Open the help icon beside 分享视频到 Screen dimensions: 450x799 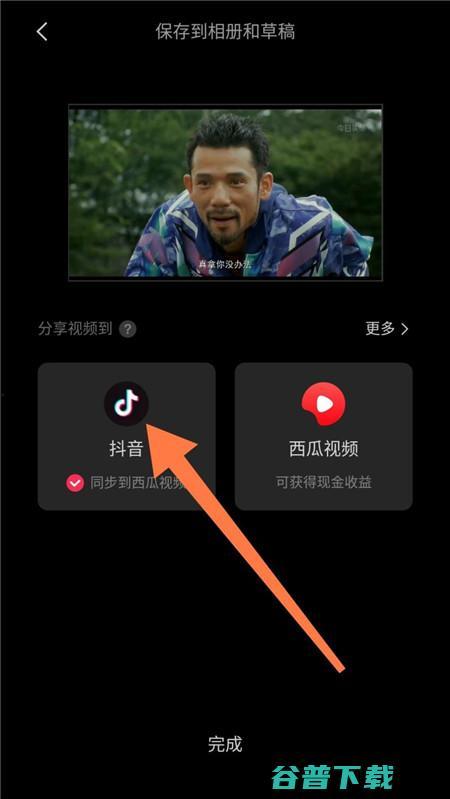pos(127,329)
